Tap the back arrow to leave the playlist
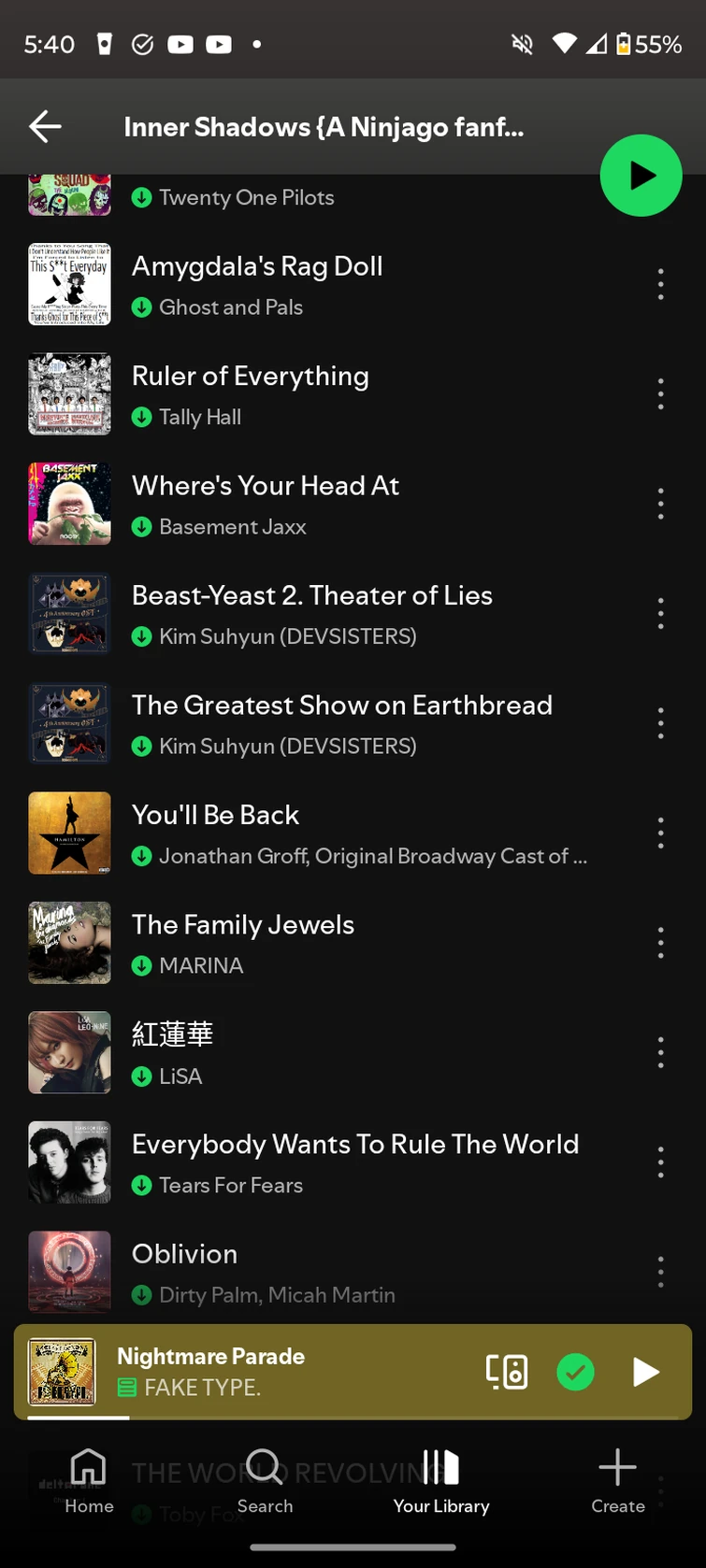The image size is (706, 1568). click(45, 126)
